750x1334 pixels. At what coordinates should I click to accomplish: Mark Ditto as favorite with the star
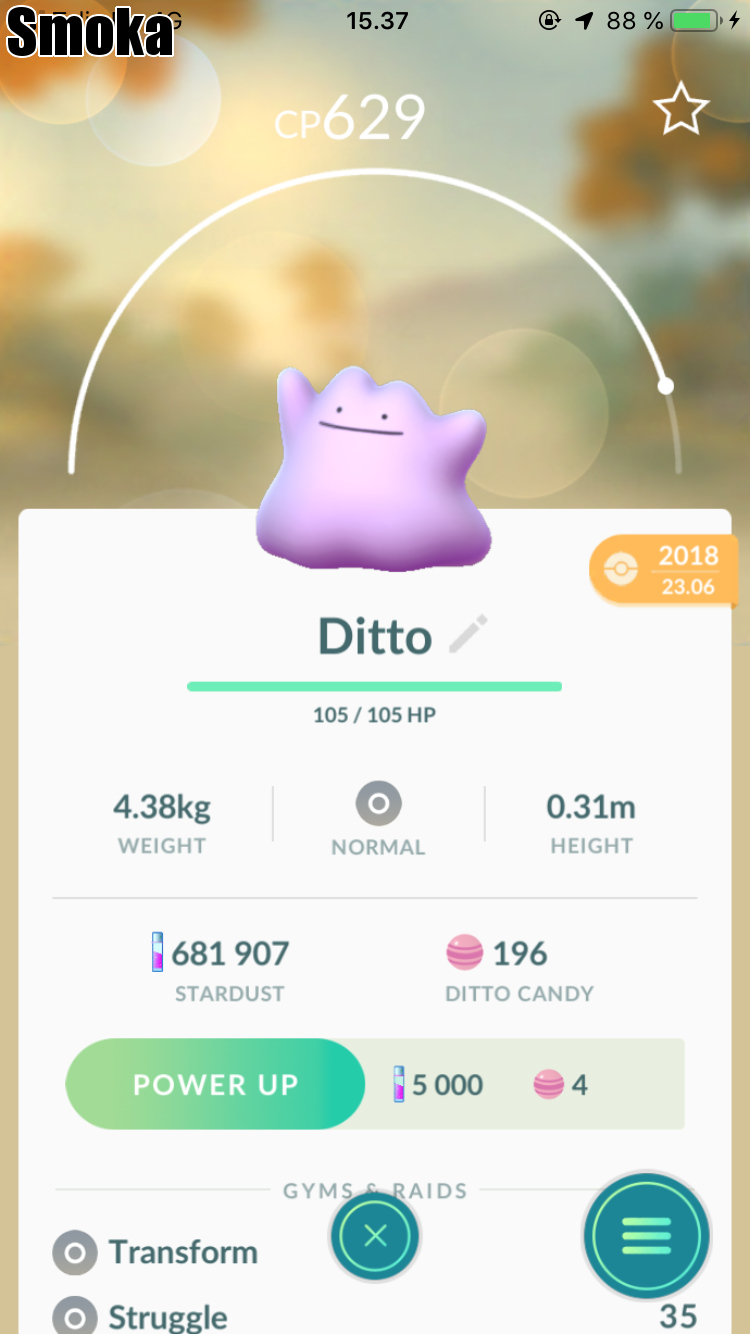(x=681, y=109)
